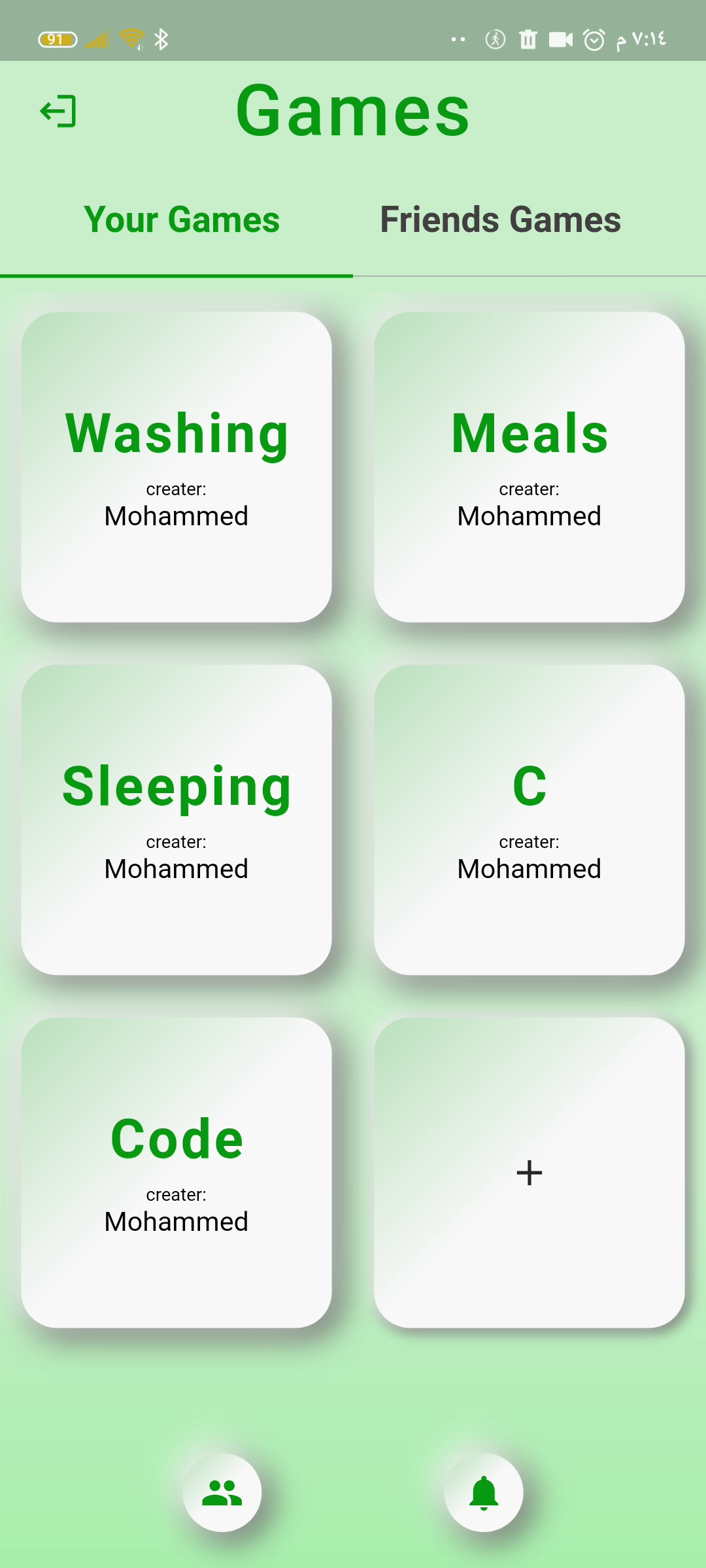Viewport: 706px width, 1568px height.
Task: Select the battery indicator in the status bar
Action: pyautogui.click(x=58, y=39)
